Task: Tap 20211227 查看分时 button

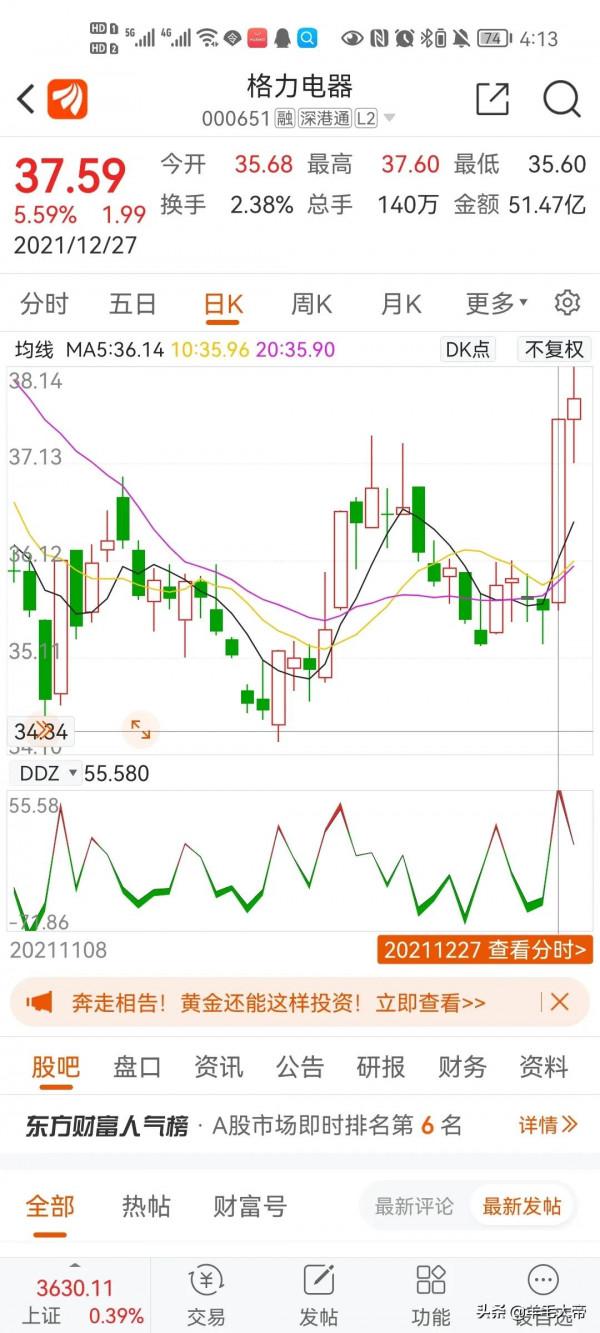Action: pos(485,949)
